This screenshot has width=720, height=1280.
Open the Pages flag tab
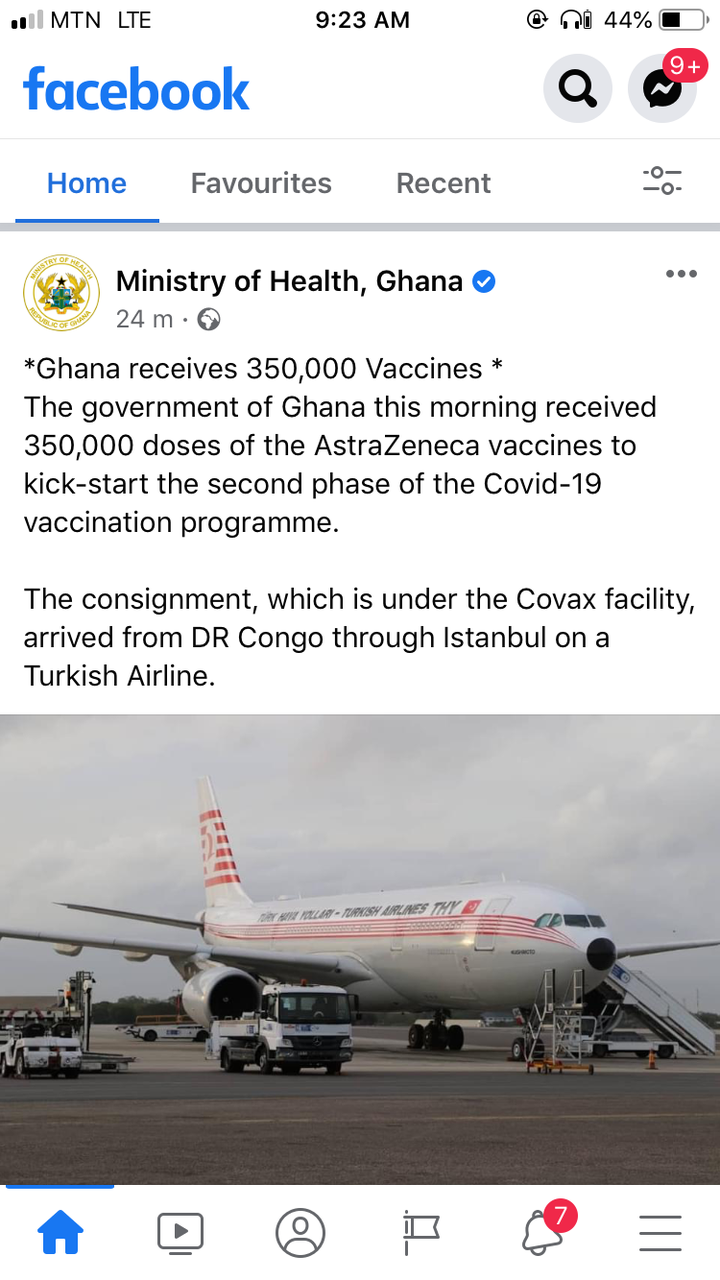coord(420,1232)
